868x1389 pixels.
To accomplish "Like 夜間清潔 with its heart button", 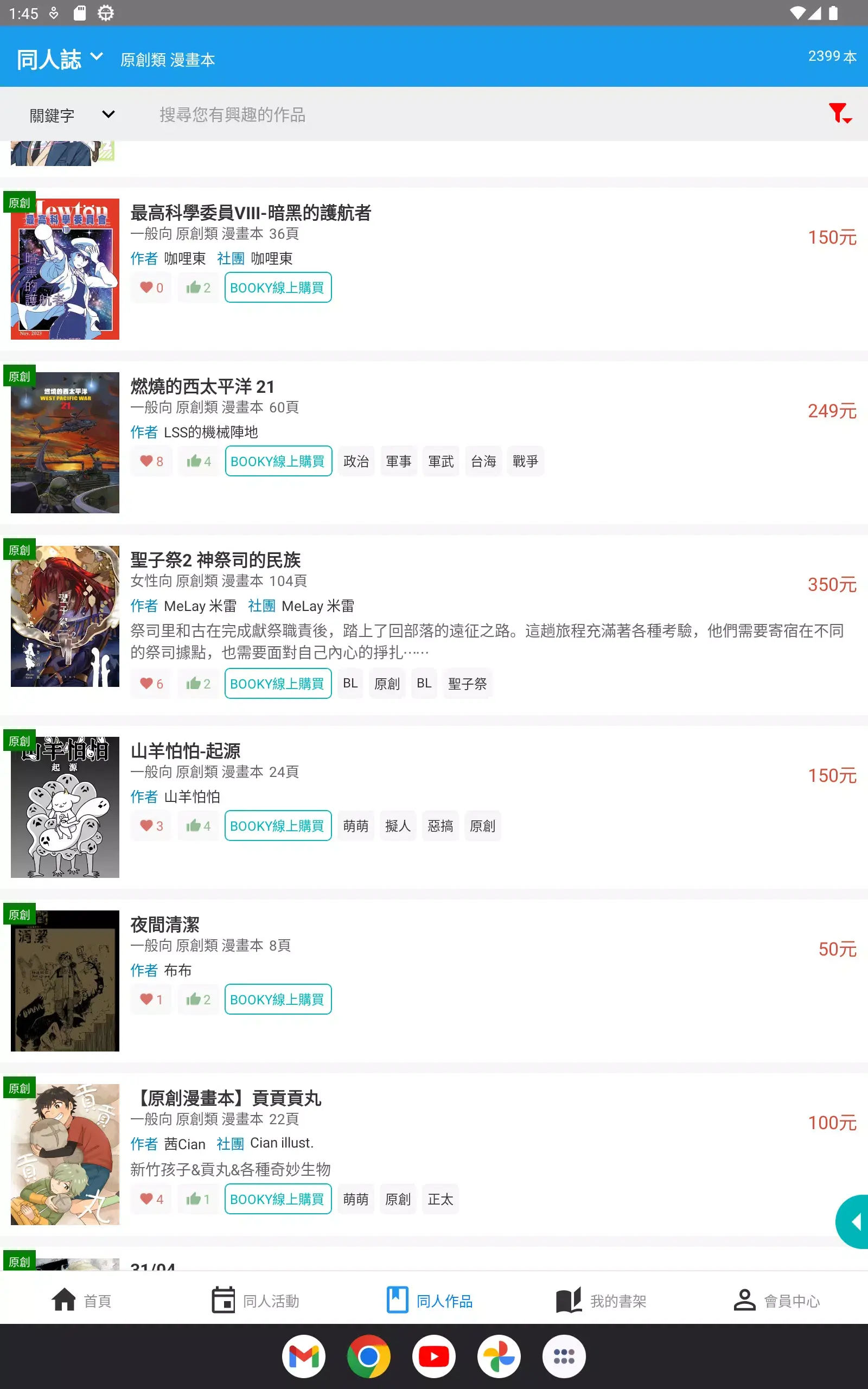I will (x=148, y=999).
